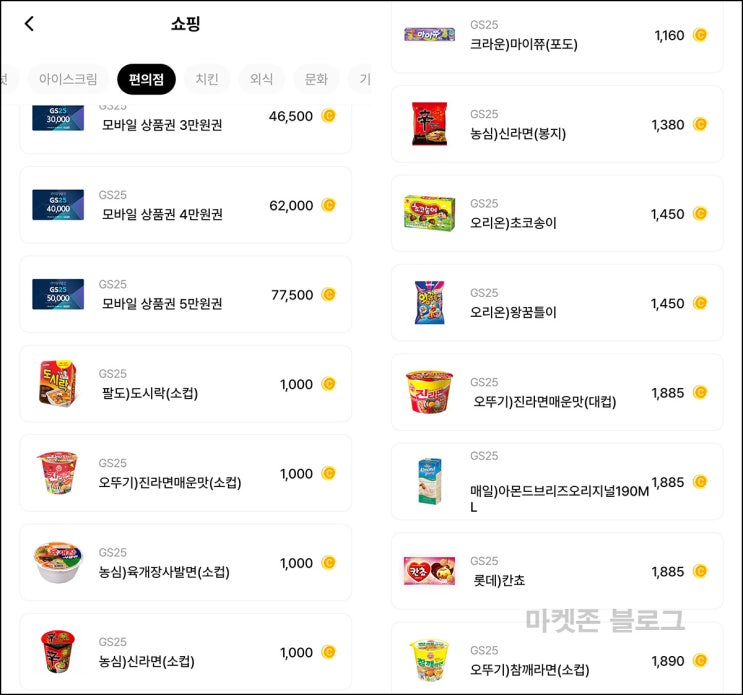
Task: Choose 오뚜기)참깨라면(소컵) product
Action: click(556, 661)
